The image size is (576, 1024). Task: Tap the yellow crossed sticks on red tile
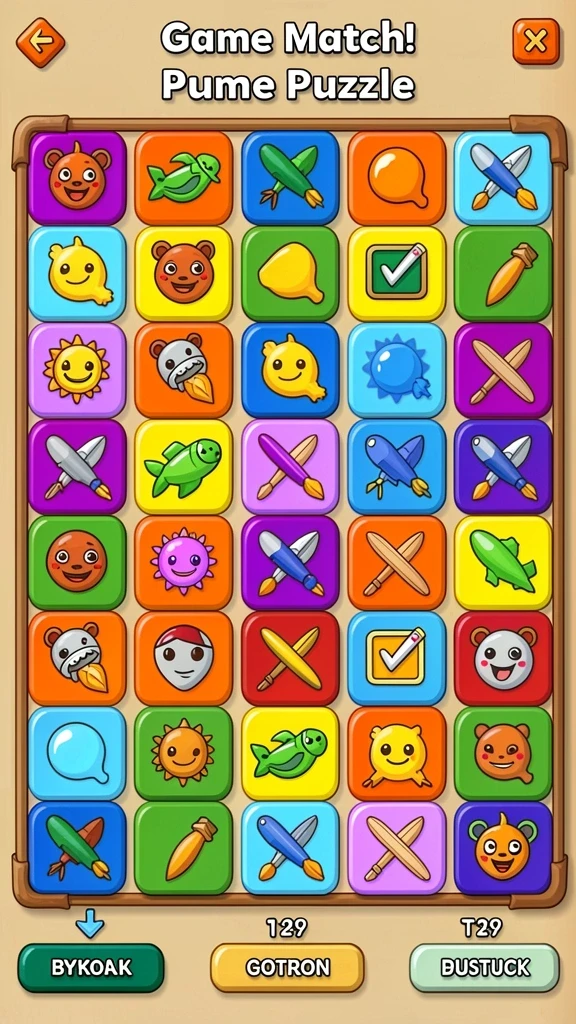click(290, 658)
